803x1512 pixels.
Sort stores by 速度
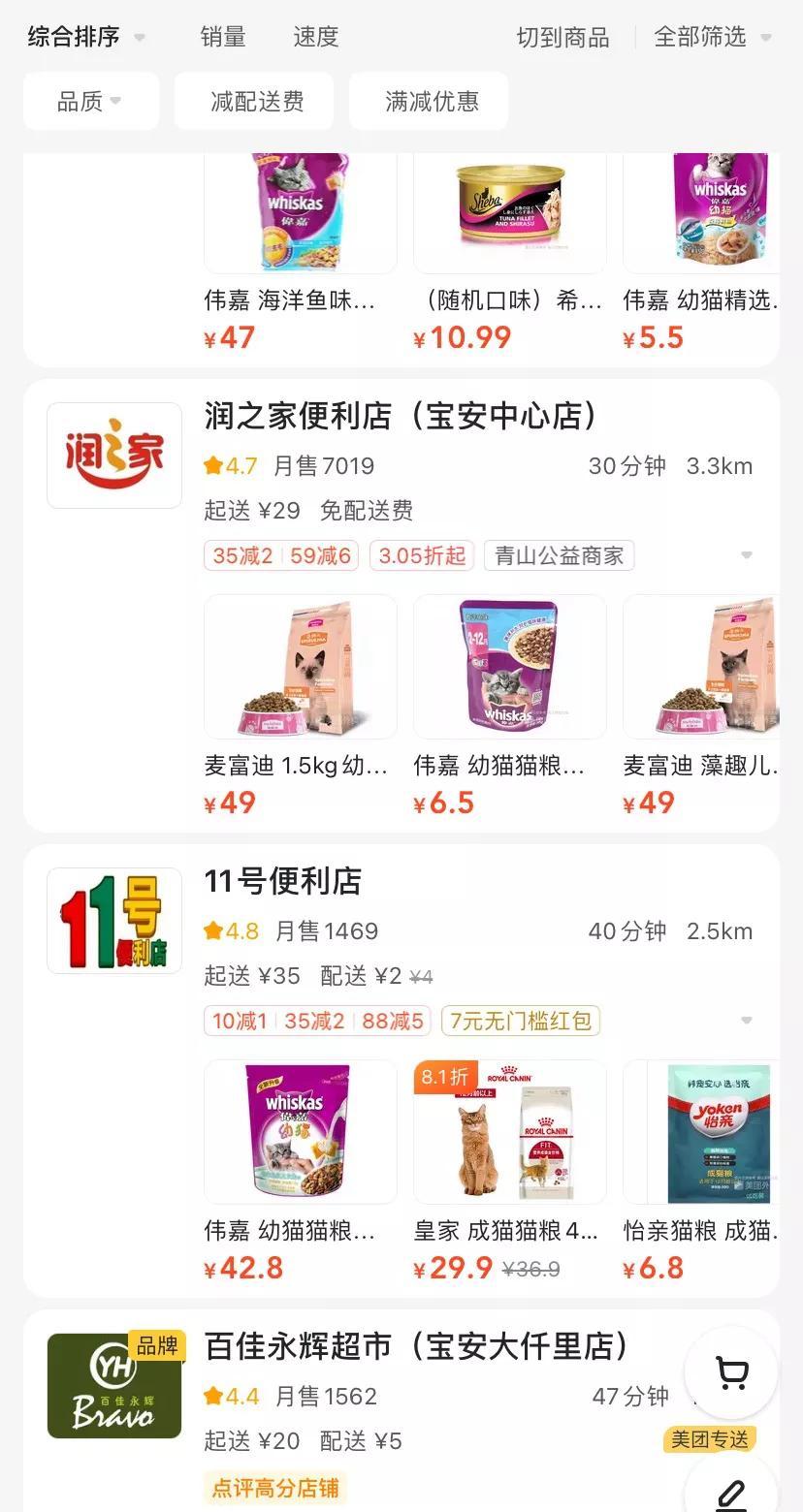click(x=316, y=37)
